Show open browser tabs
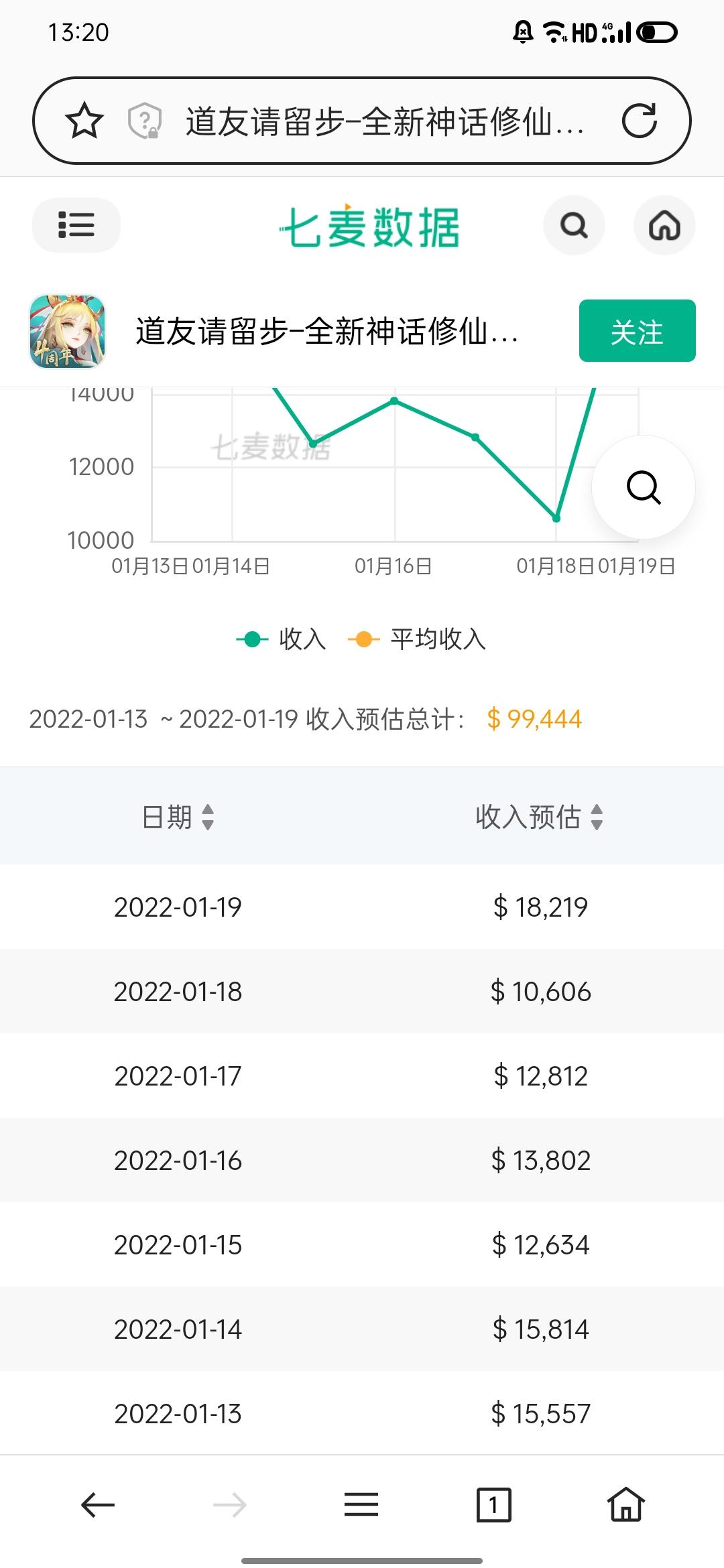 pyautogui.click(x=493, y=1505)
